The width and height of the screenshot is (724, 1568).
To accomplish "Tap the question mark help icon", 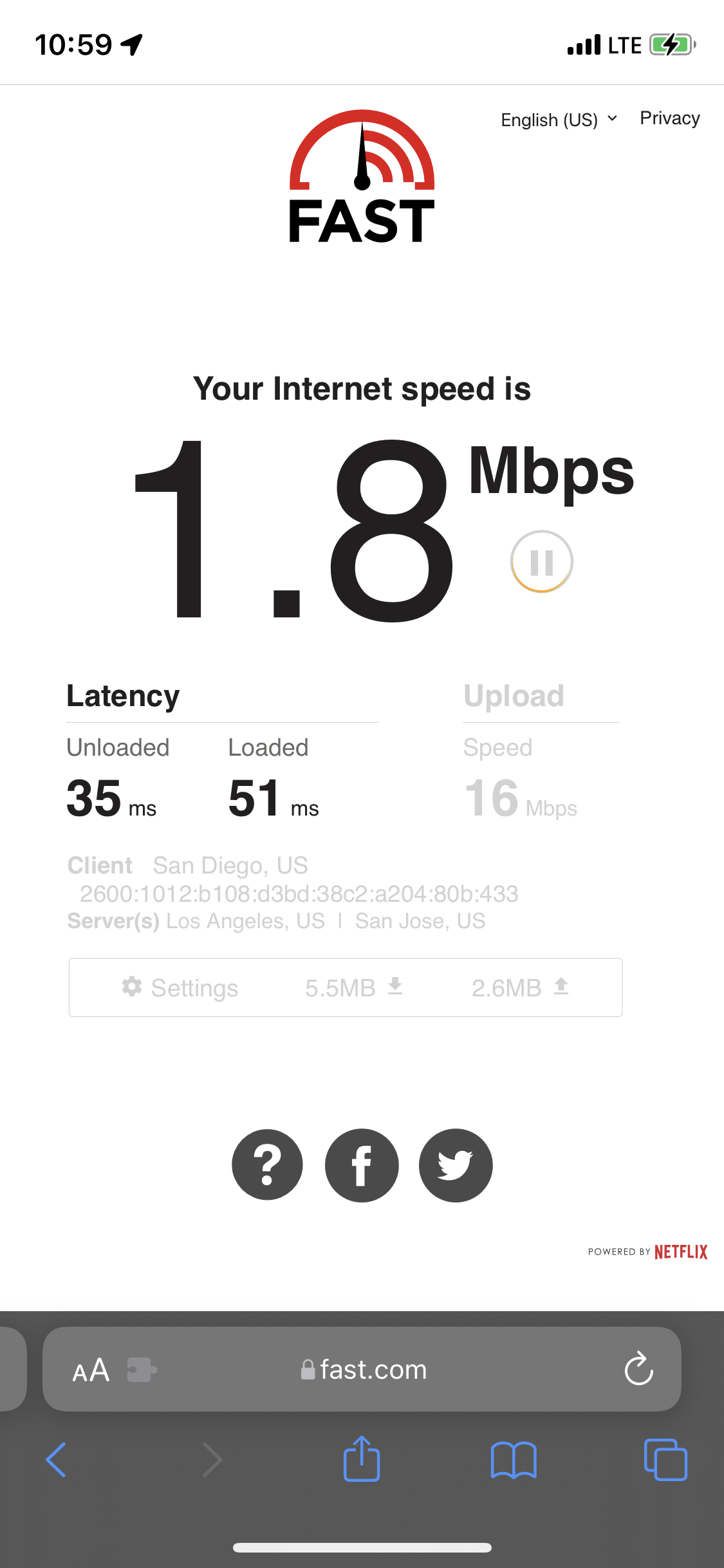I will click(x=267, y=1164).
